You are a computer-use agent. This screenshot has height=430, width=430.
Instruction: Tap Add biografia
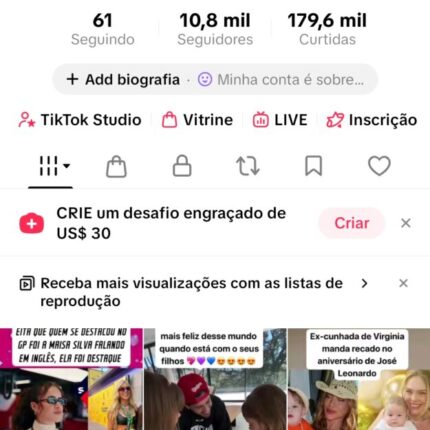tap(123, 80)
